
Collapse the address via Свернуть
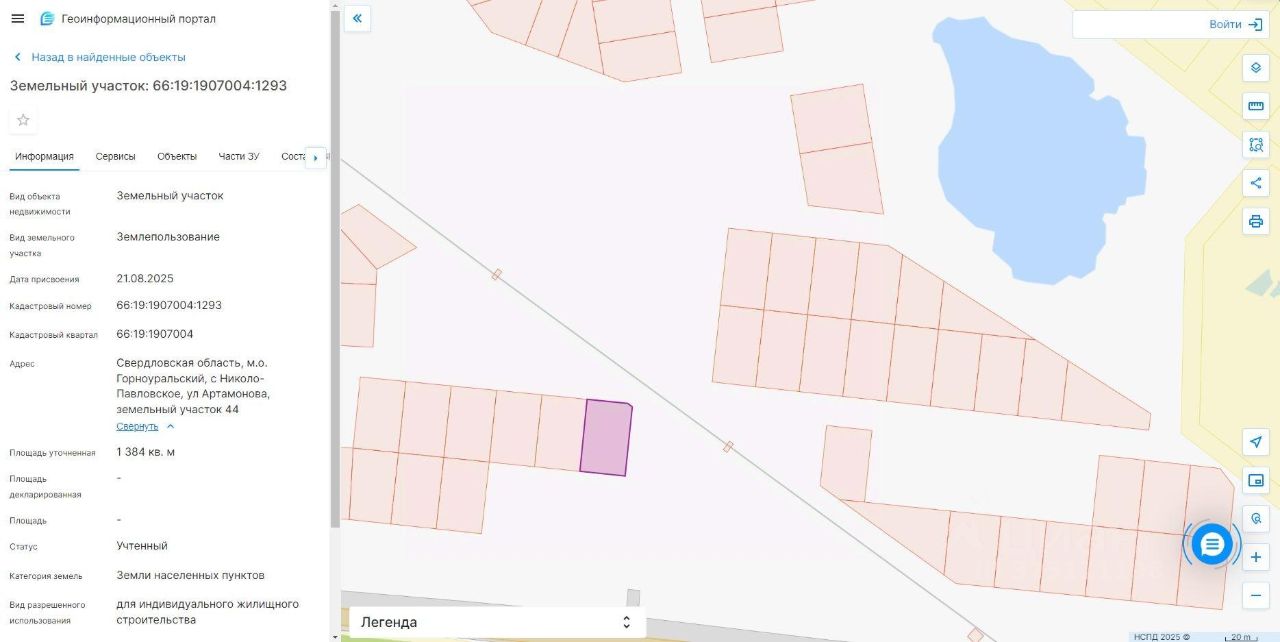point(137,426)
